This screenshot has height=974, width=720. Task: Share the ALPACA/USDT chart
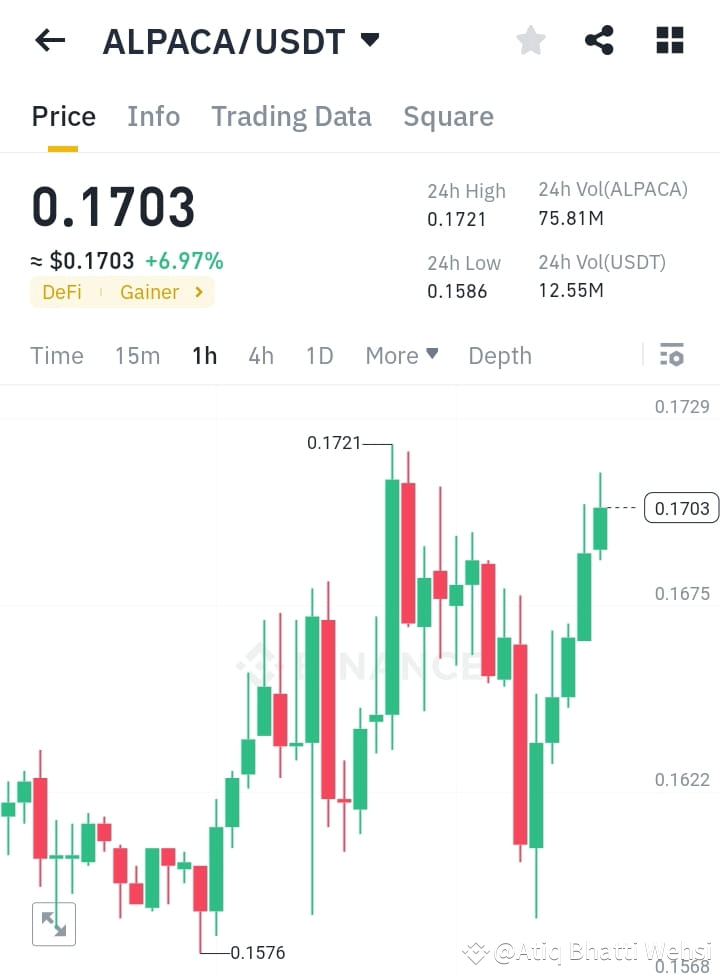click(x=599, y=40)
